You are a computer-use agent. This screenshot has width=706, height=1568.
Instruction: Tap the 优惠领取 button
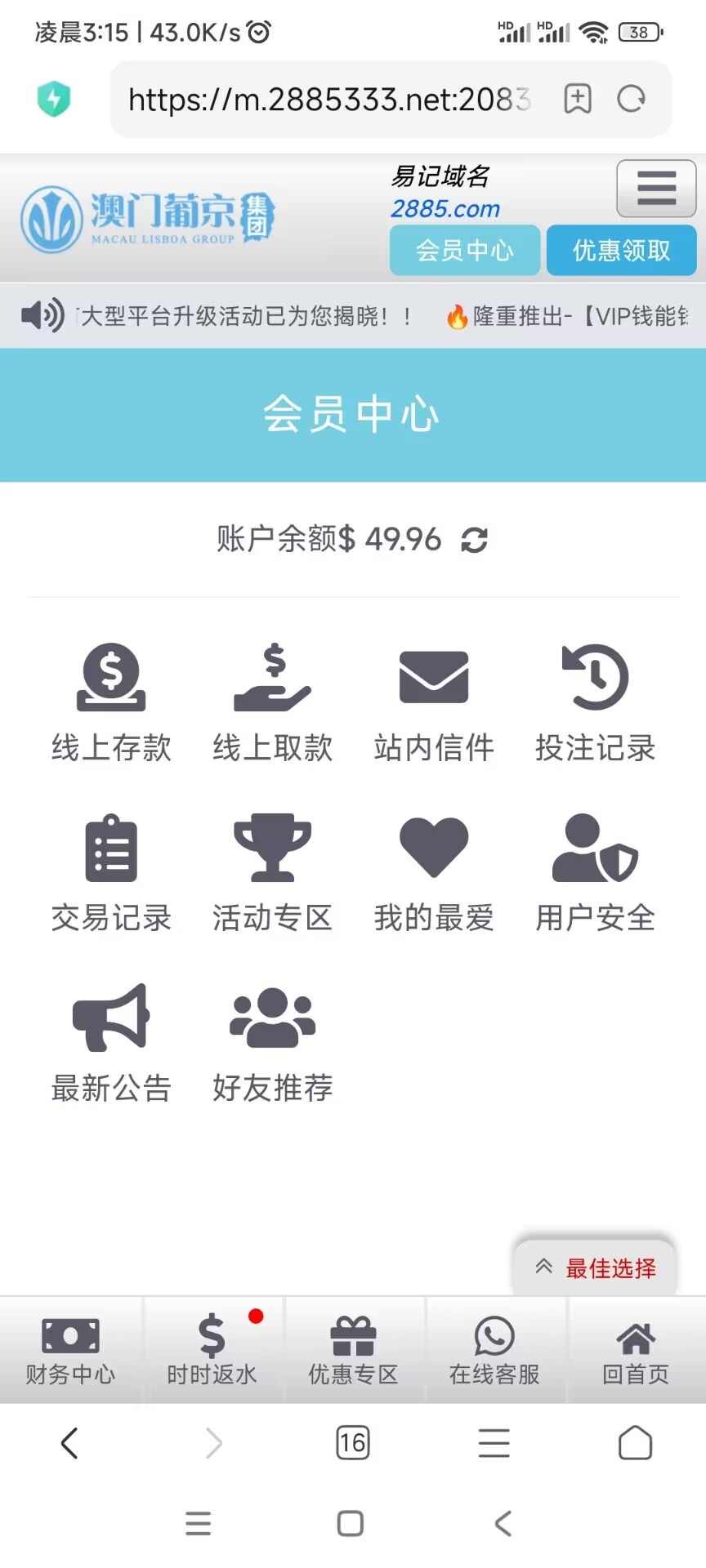(x=621, y=250)
